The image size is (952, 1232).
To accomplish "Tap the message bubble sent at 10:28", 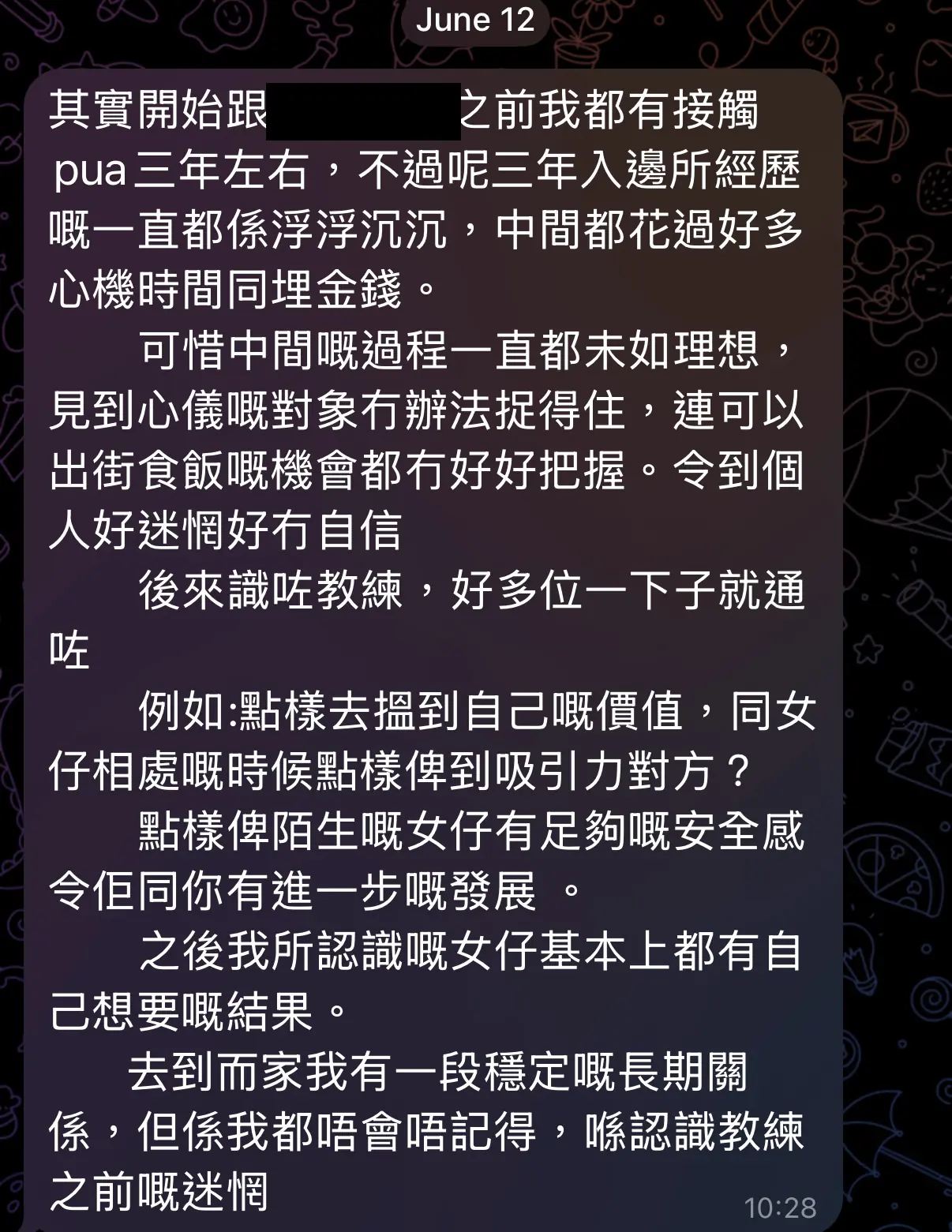I will pyautogui.click(x=433, y=650).
